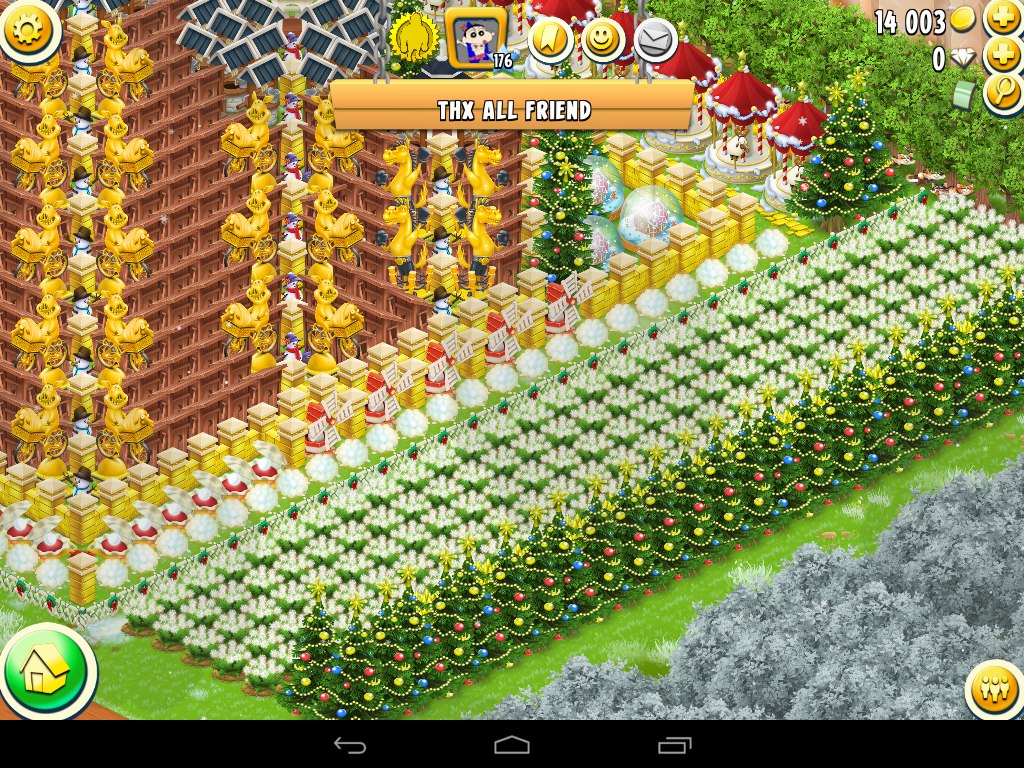Add more coins with plus button
This screenshot has height=768, width=1024.
[x=1003, y=17]
